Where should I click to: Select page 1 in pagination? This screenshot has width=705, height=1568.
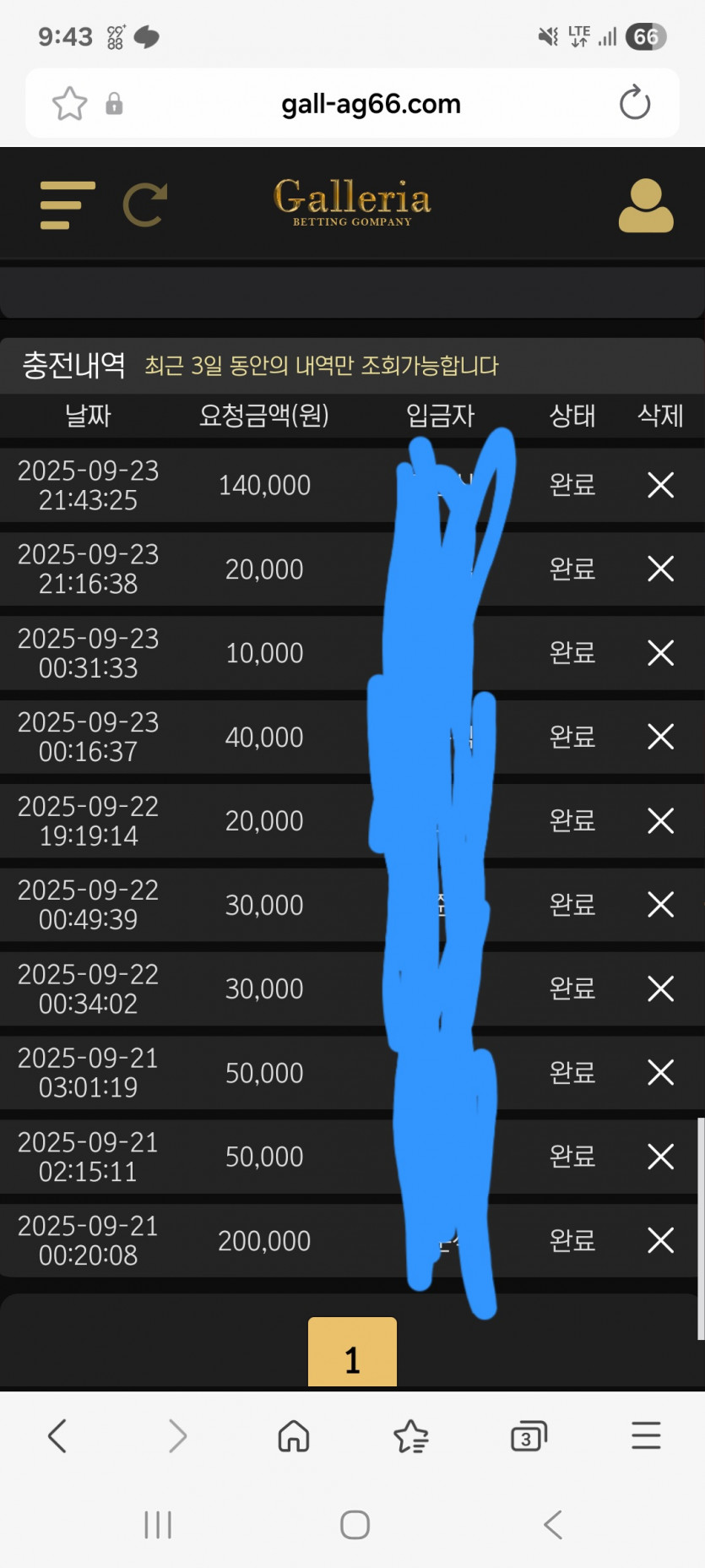(x=352, y=1353)
